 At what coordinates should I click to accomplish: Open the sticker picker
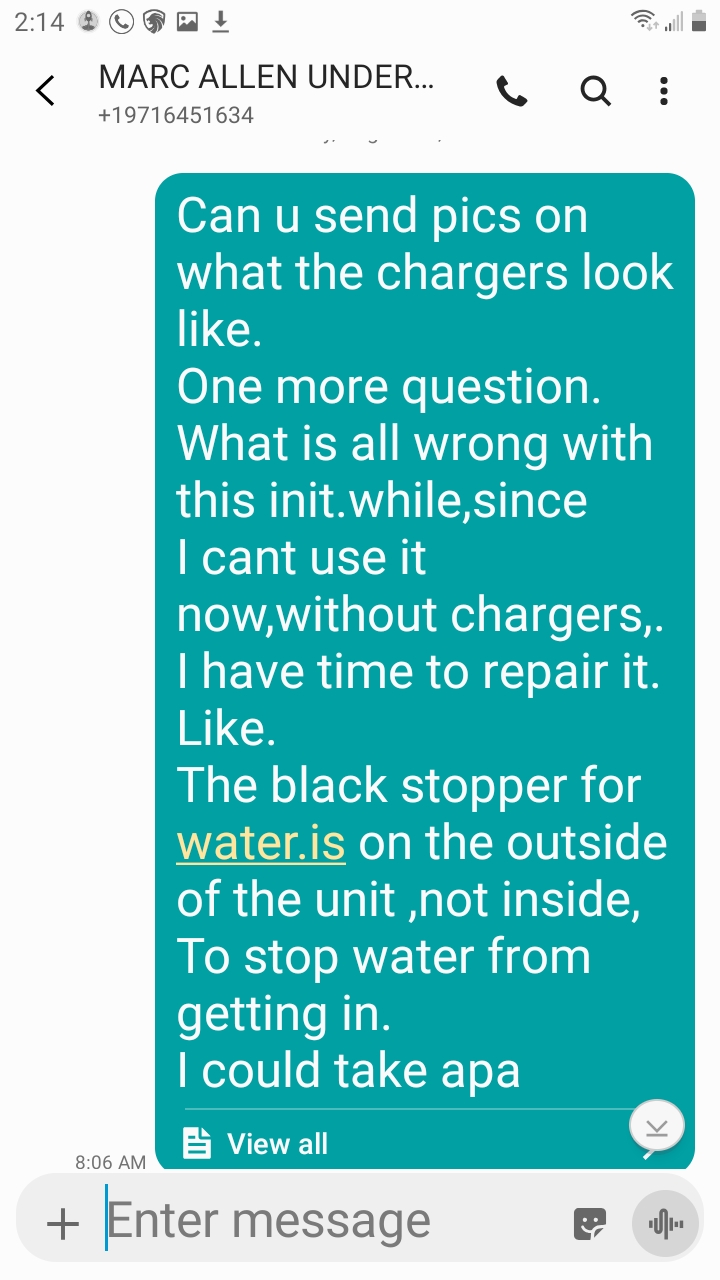pyautogui.click(x=589, y=1224)
